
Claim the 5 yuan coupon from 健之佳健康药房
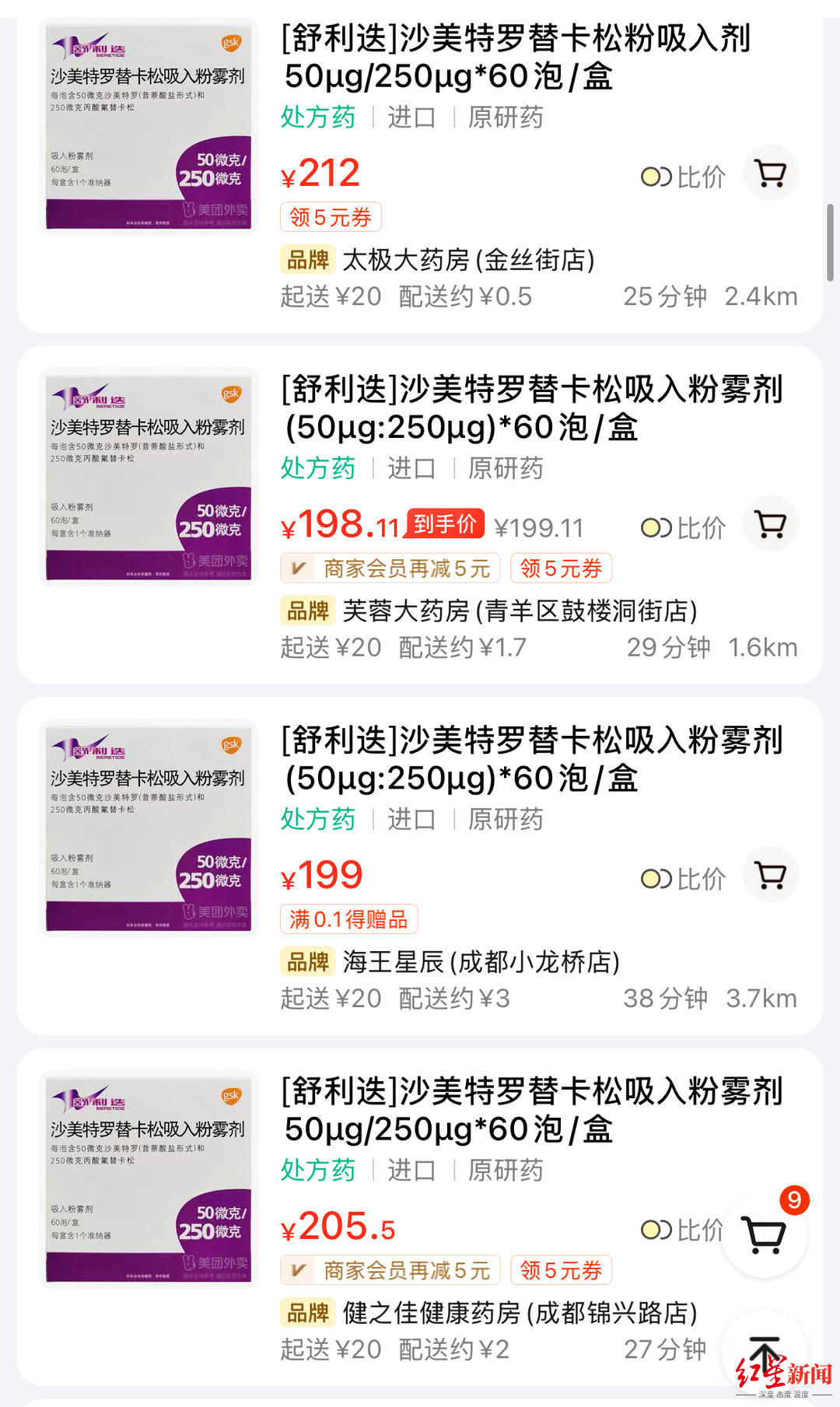click(x=561, y=1270)
